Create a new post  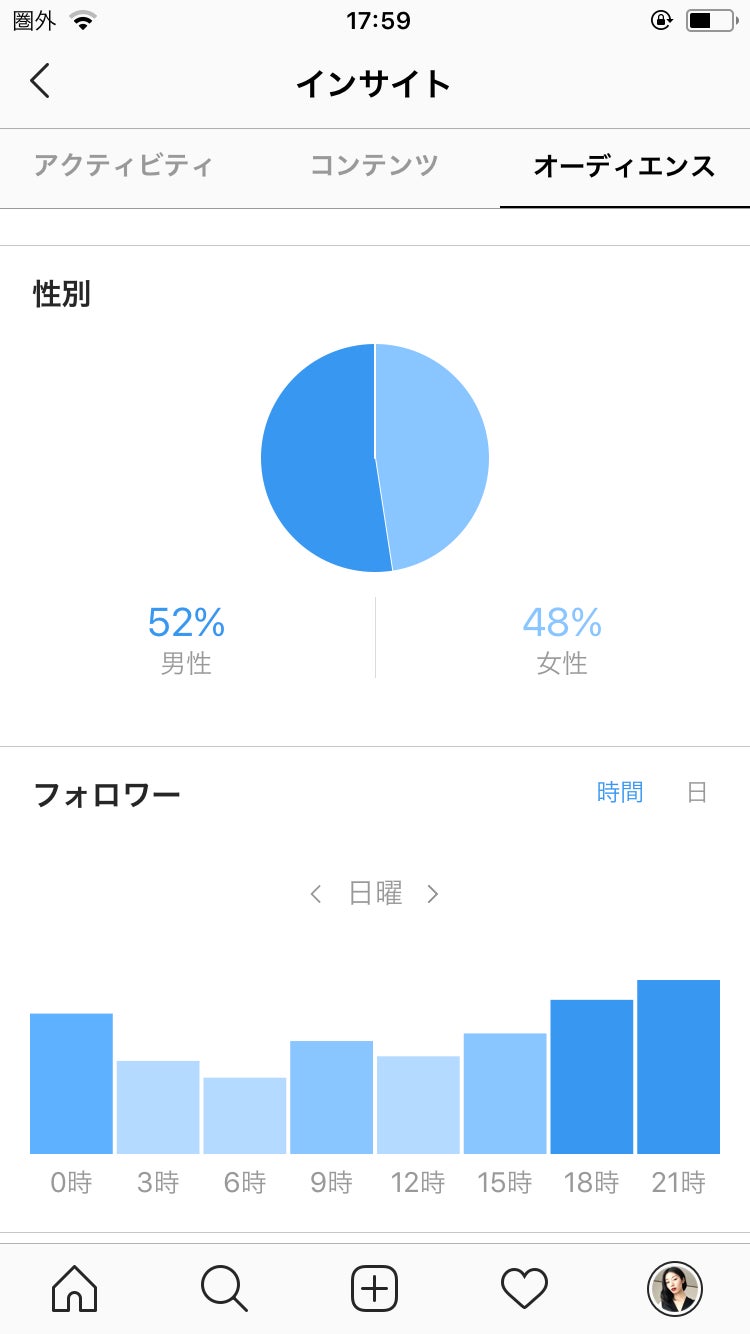click(375, 1288)
